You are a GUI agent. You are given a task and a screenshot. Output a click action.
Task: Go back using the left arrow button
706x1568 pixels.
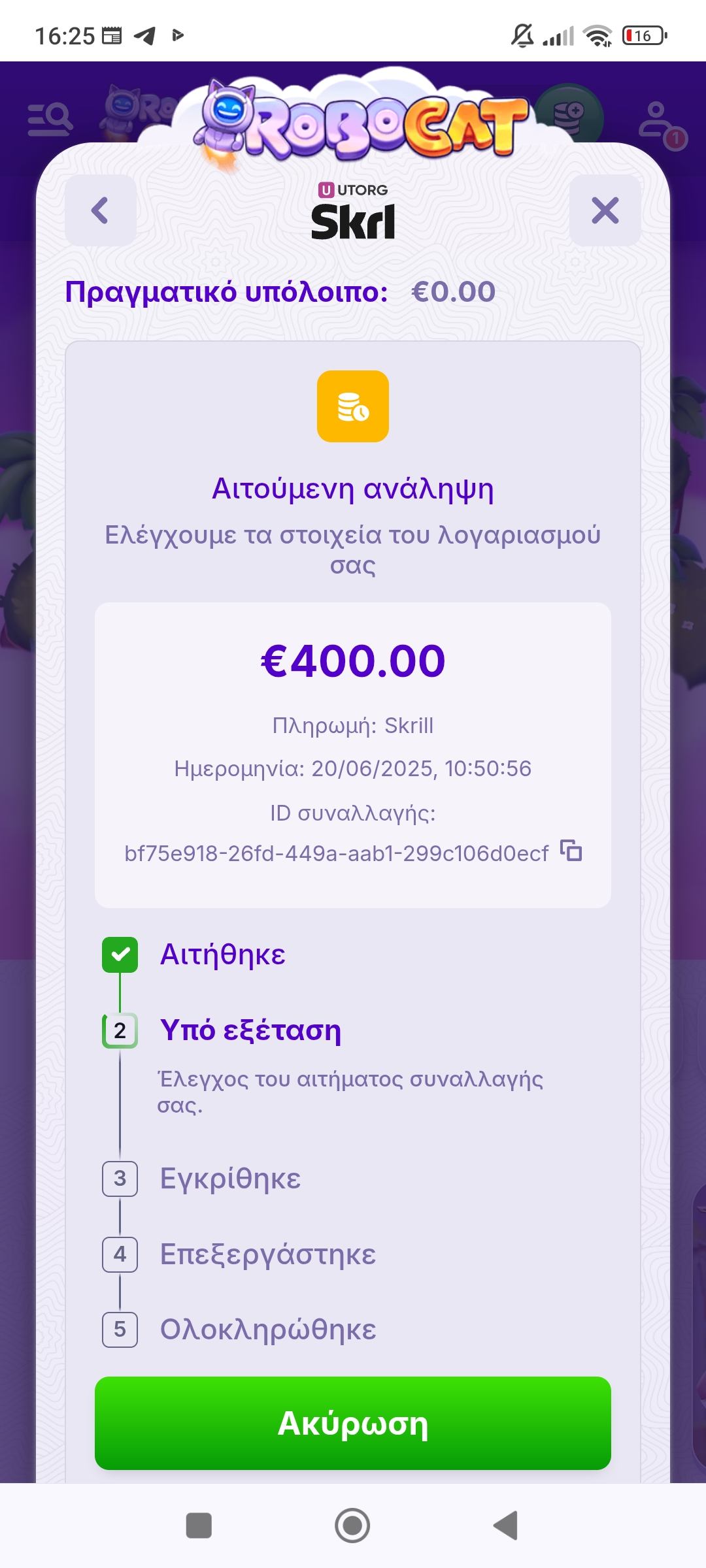click(100, 210)
